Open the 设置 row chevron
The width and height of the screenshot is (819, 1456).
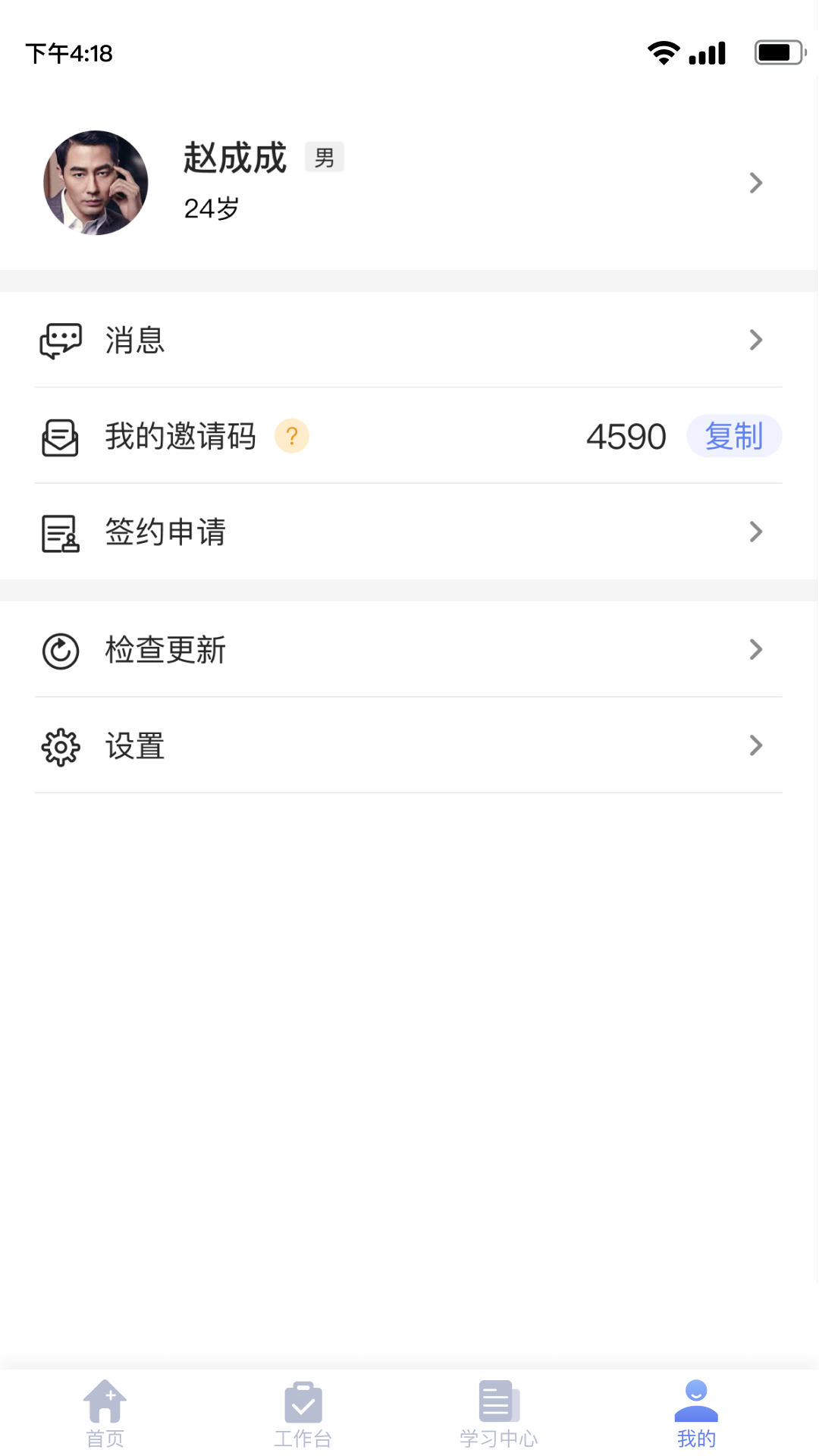(x=755, y=745)
